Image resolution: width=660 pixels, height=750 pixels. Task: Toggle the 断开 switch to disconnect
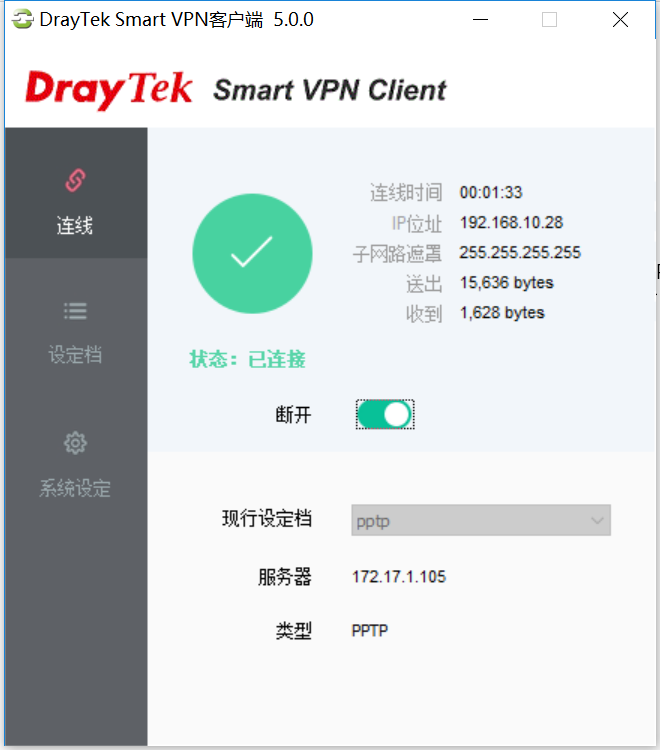click(384, 415)
